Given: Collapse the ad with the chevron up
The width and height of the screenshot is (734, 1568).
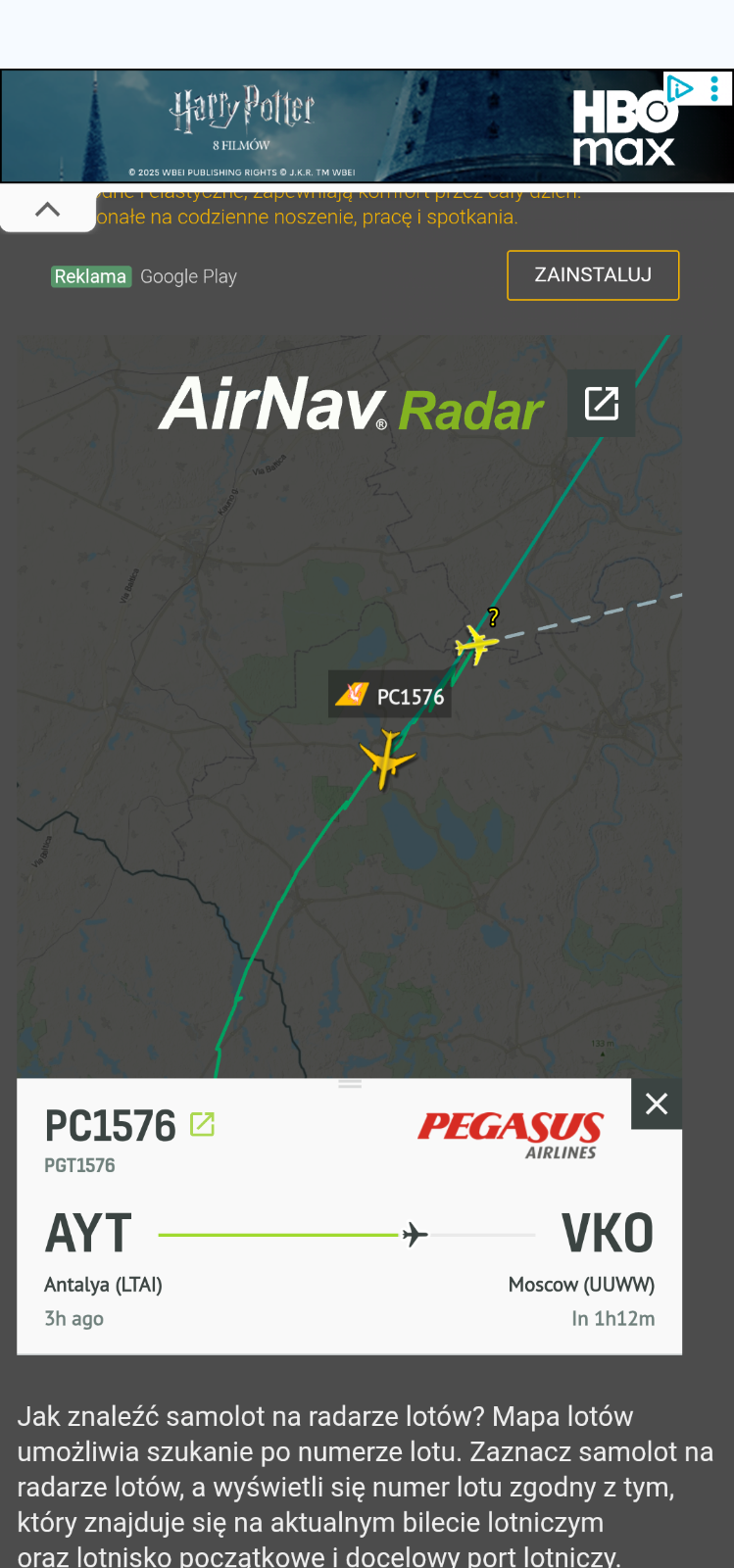Looking at the screenshot, I should point(47,210).
